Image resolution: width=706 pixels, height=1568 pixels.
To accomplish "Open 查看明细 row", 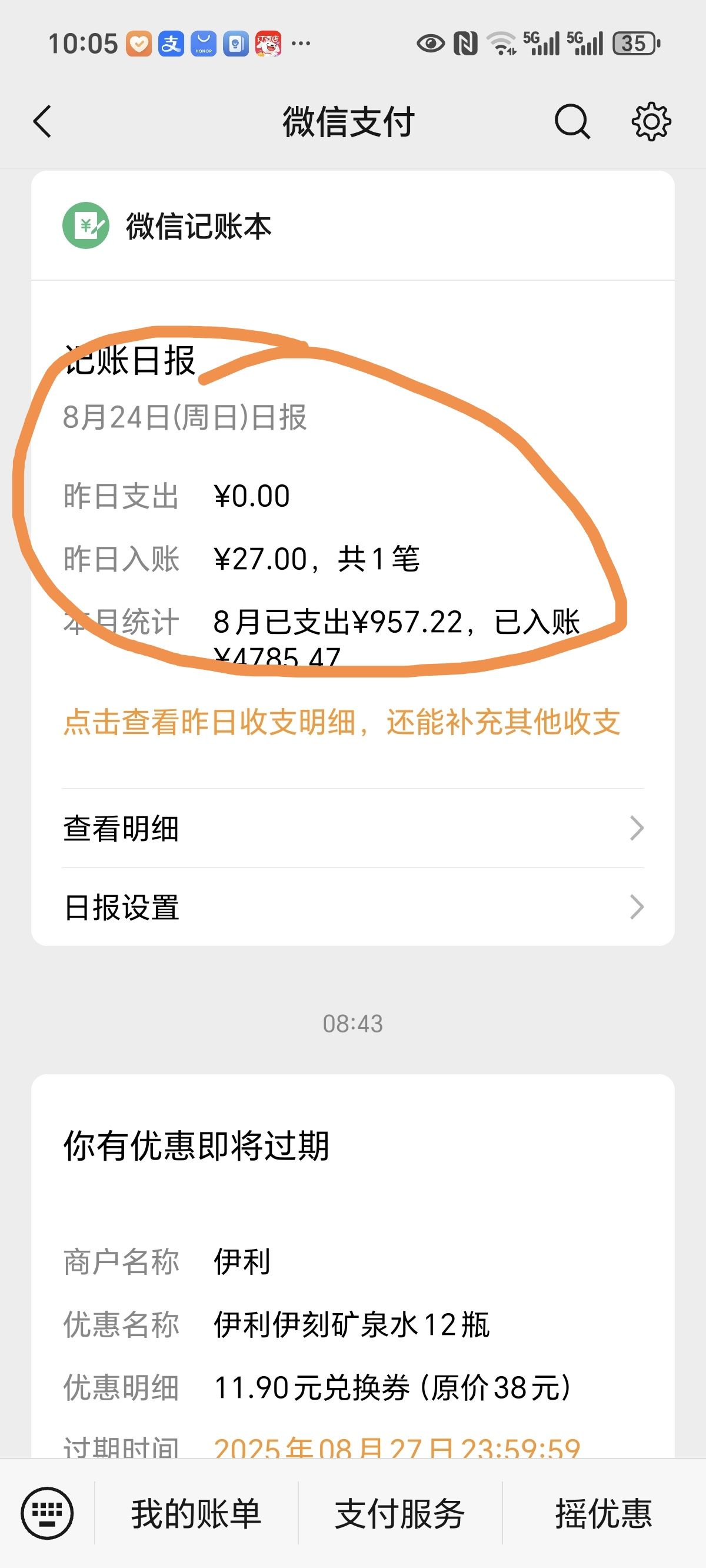I will [353, 828].
